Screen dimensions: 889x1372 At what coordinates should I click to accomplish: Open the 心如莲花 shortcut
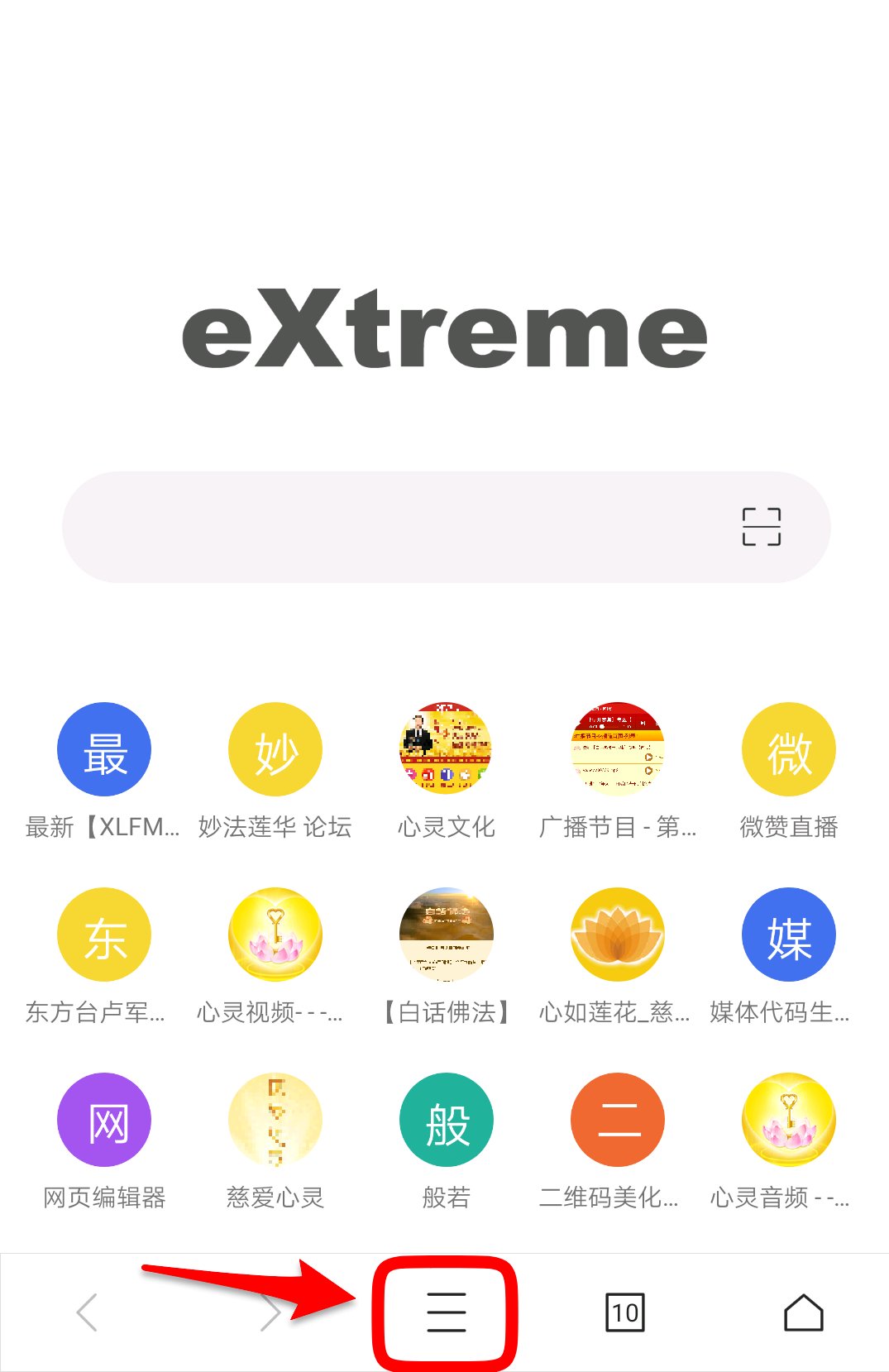[x=618, y=935]
